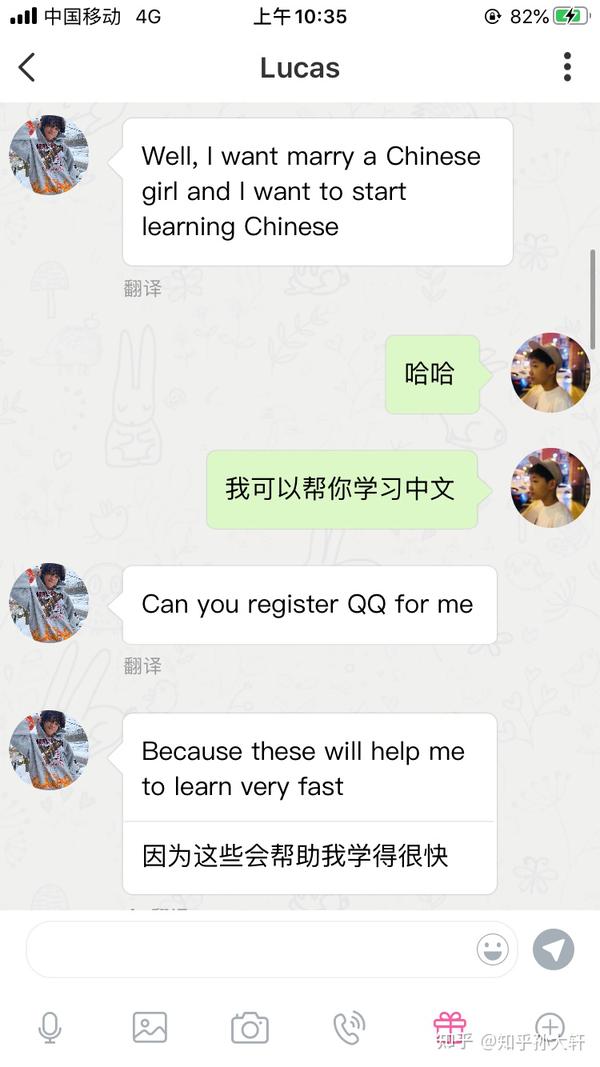Open more options with the plus icon
Image resolution: width=600 pixels, height=1067 pixels.
pyautogui.click(x=550, y=1025)
